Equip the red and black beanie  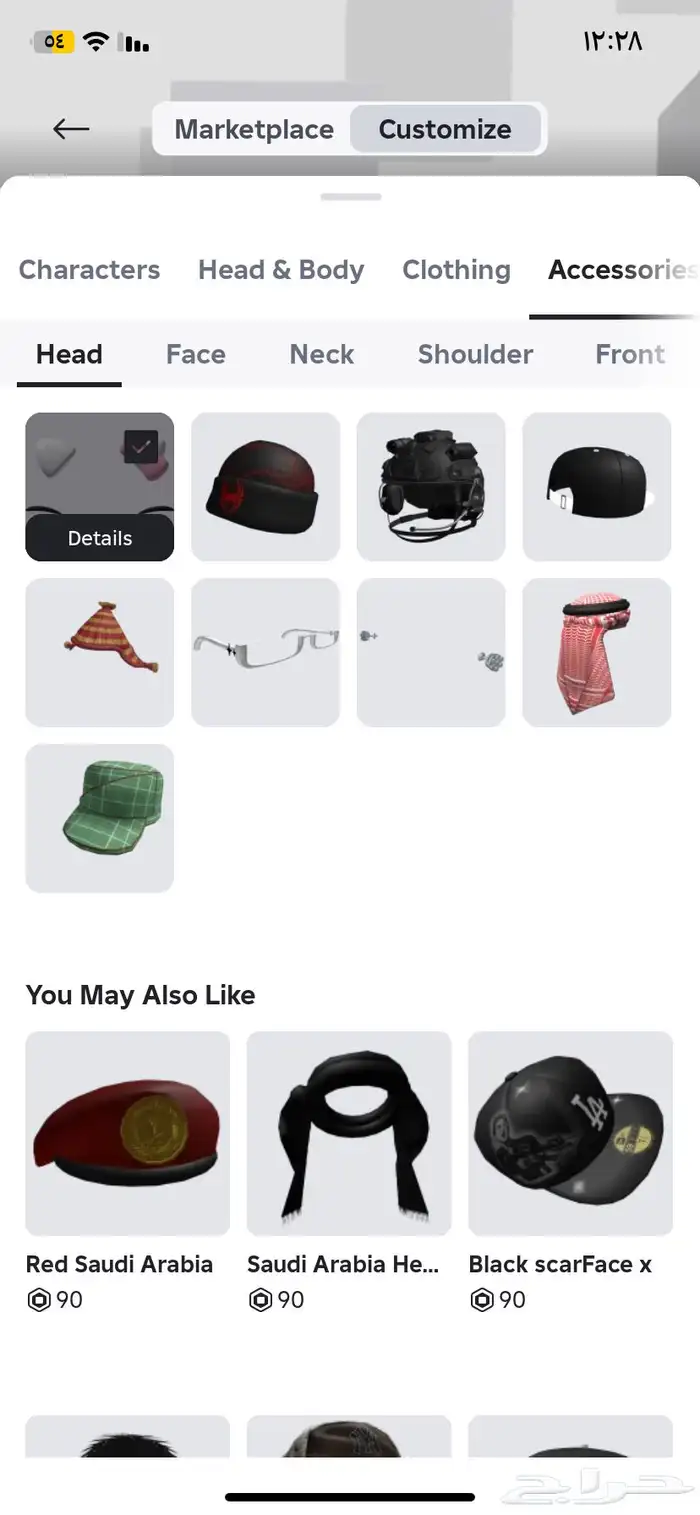[x=265, y=487]
